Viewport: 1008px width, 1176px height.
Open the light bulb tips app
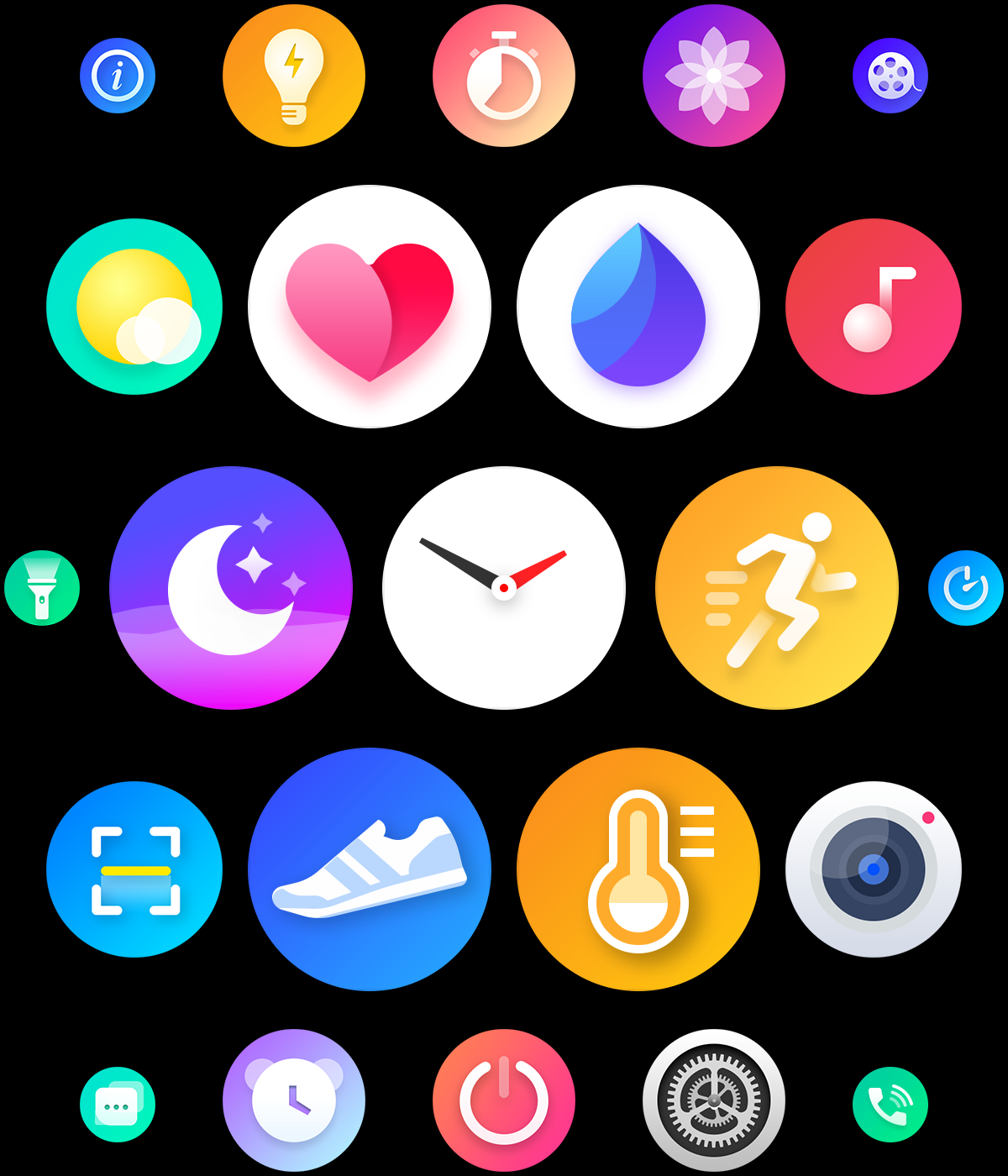click(294, 76)
